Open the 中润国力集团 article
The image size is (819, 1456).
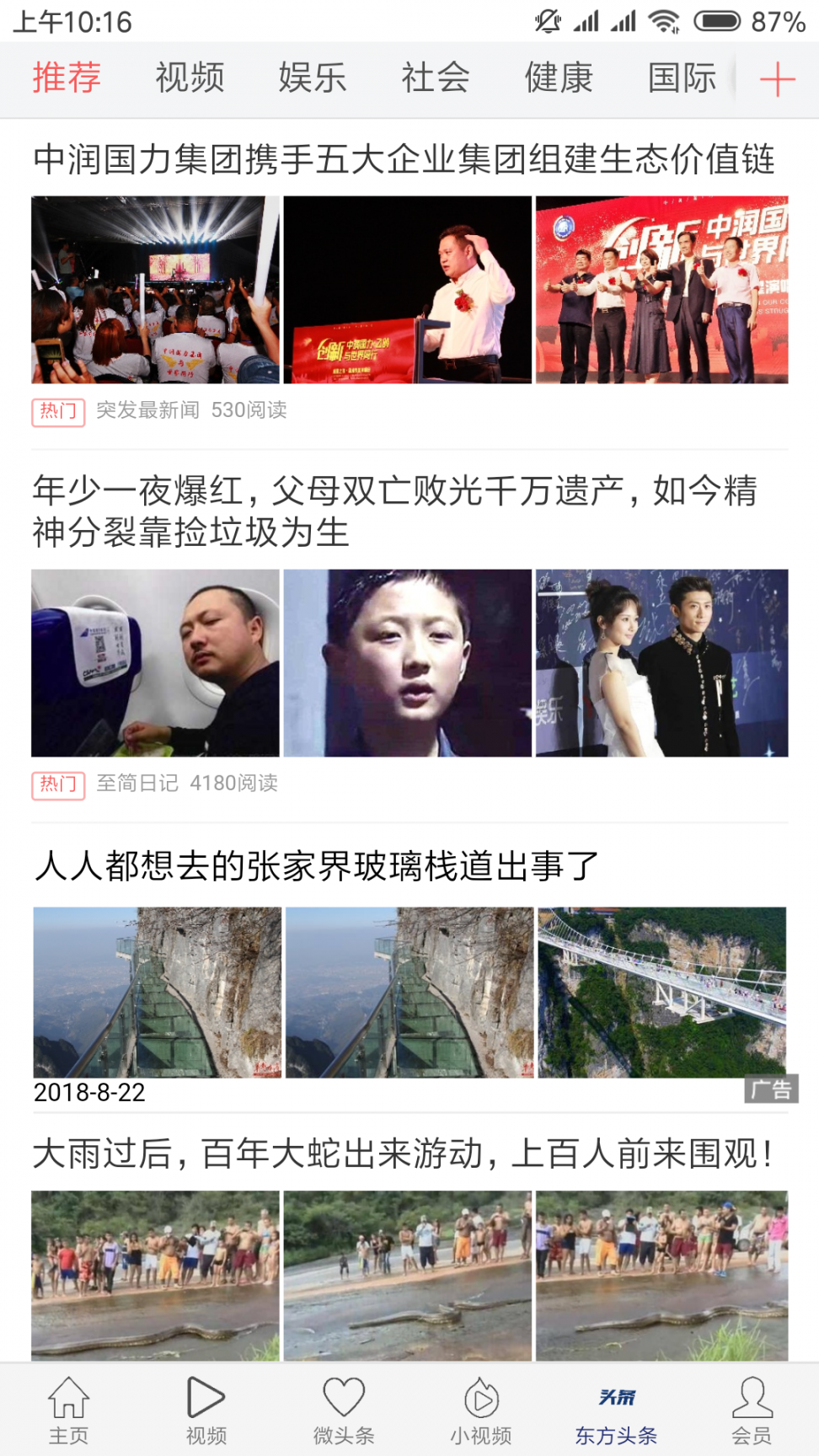(404, 159)
